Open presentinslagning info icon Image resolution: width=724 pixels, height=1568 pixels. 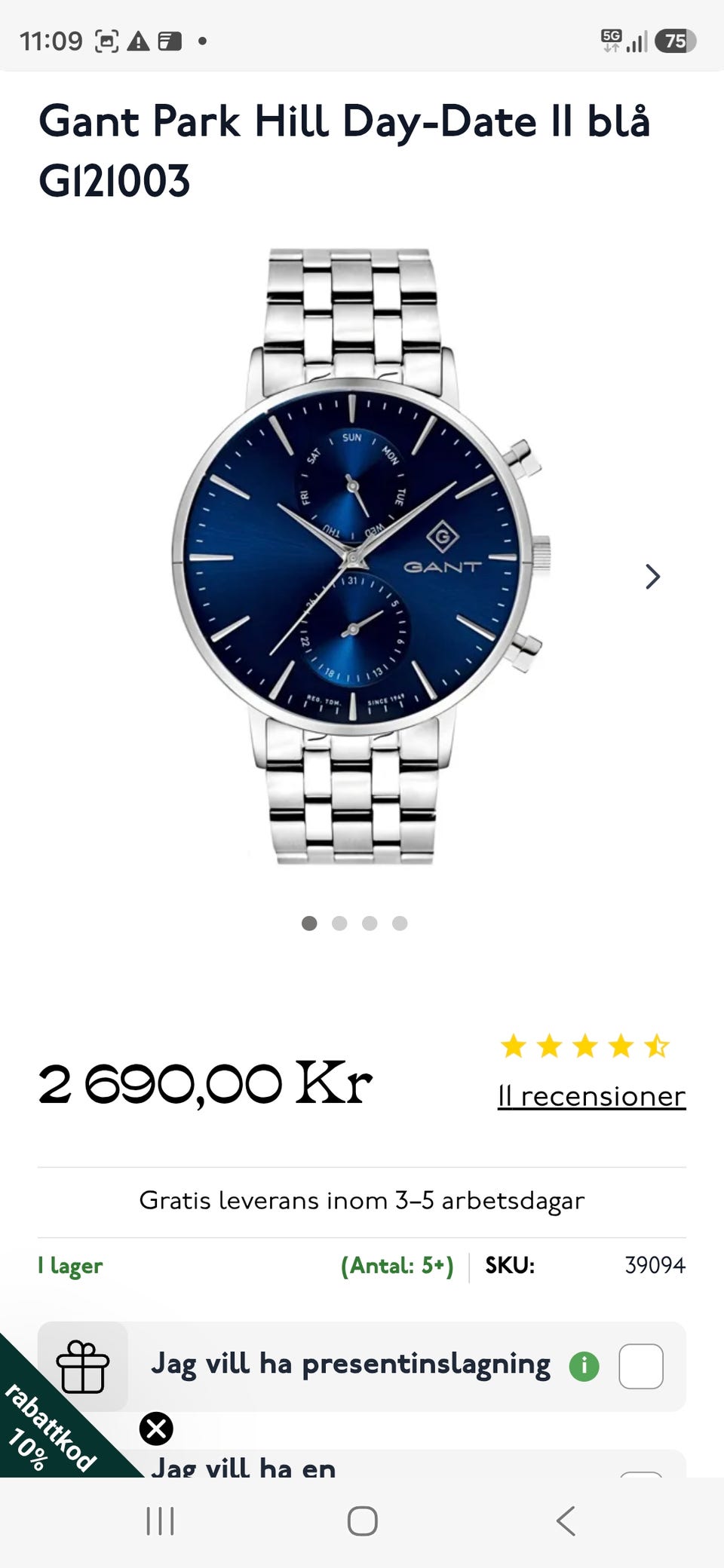[584, 1366]
